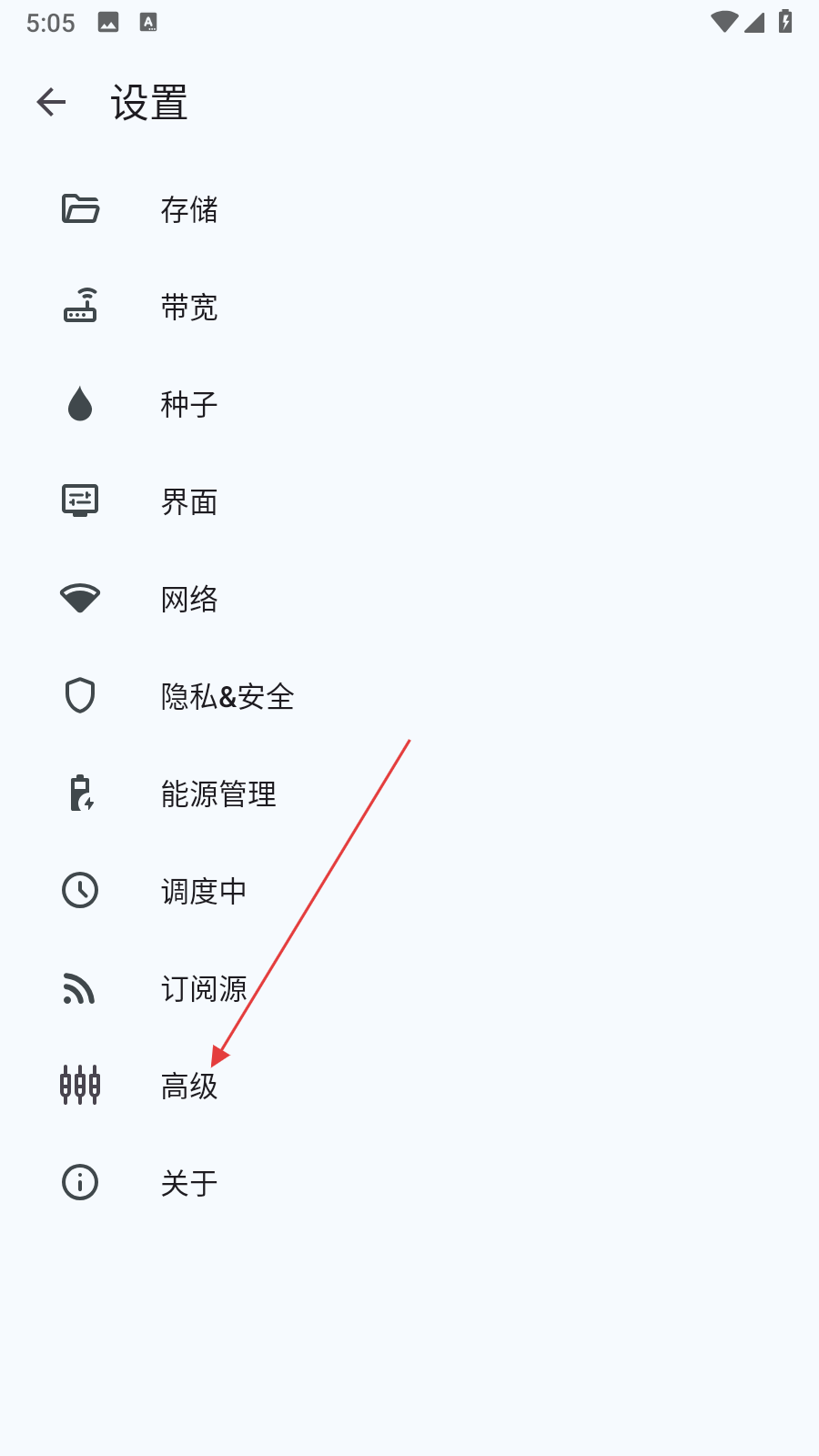Open 能源管理 settings

point(218,794)
